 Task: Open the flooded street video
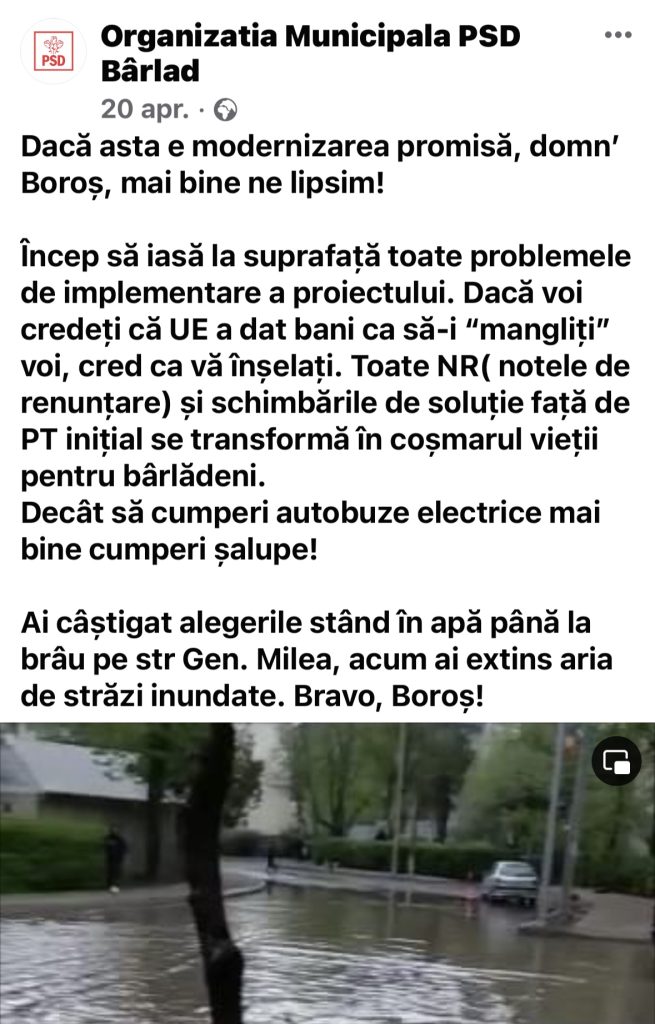pos(327,880)
